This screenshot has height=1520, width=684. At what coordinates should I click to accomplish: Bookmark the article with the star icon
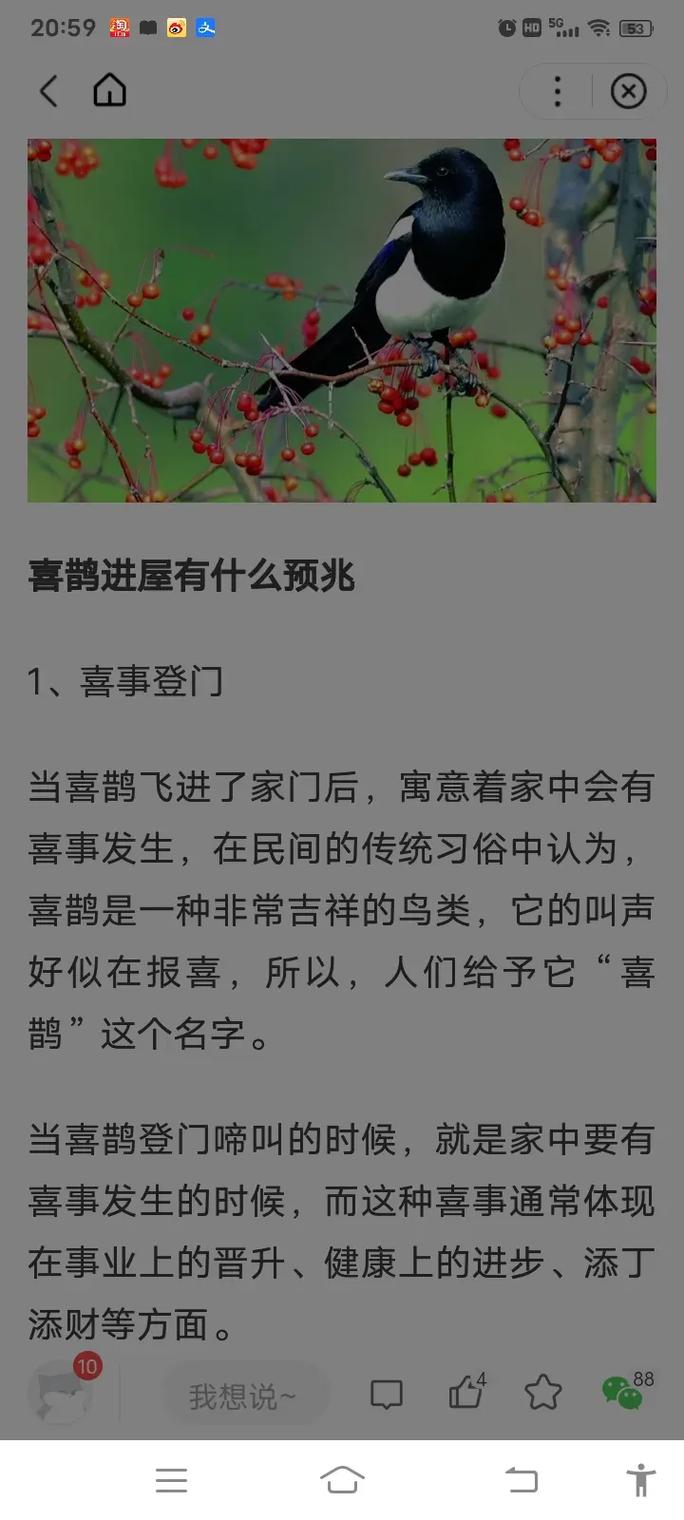click(543, 1392)
